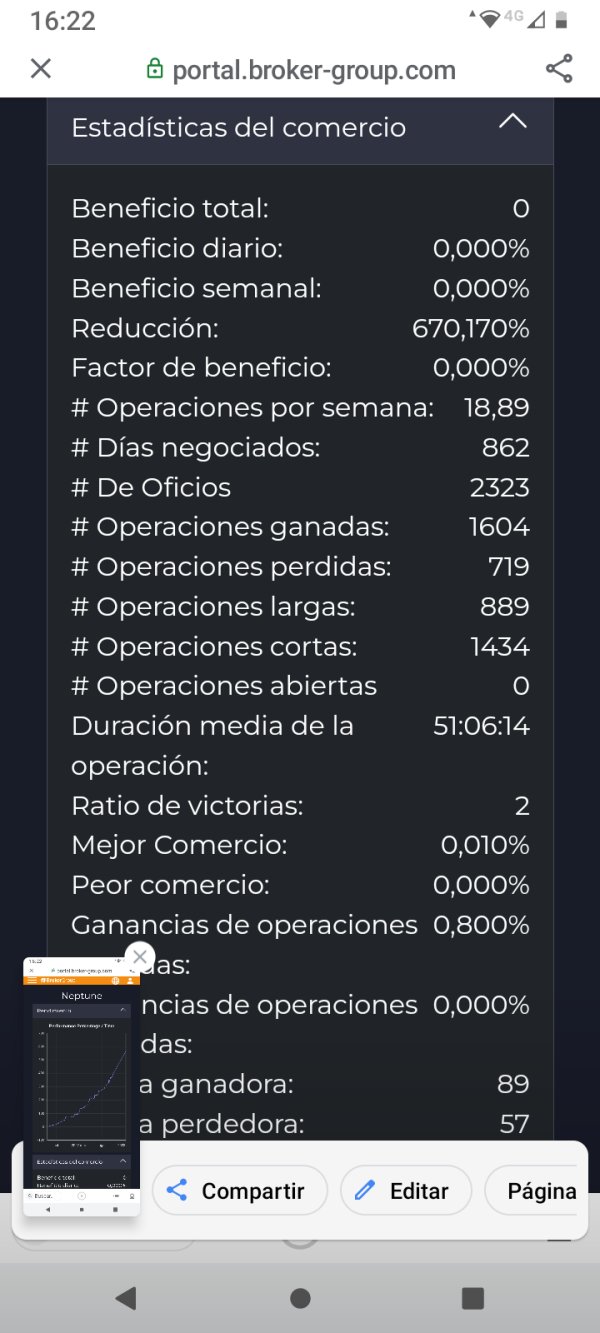Screen dimensions: 600x1333
Task: Go back with the system back button
Action: [125, 1298]
